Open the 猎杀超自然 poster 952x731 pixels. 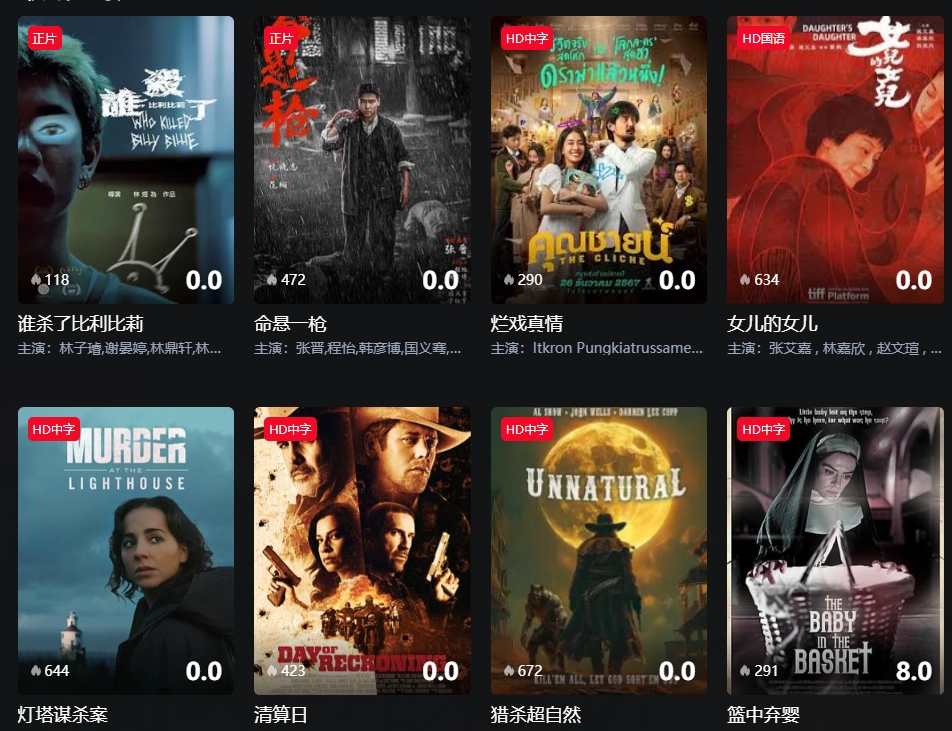click(x=598, y=550)
